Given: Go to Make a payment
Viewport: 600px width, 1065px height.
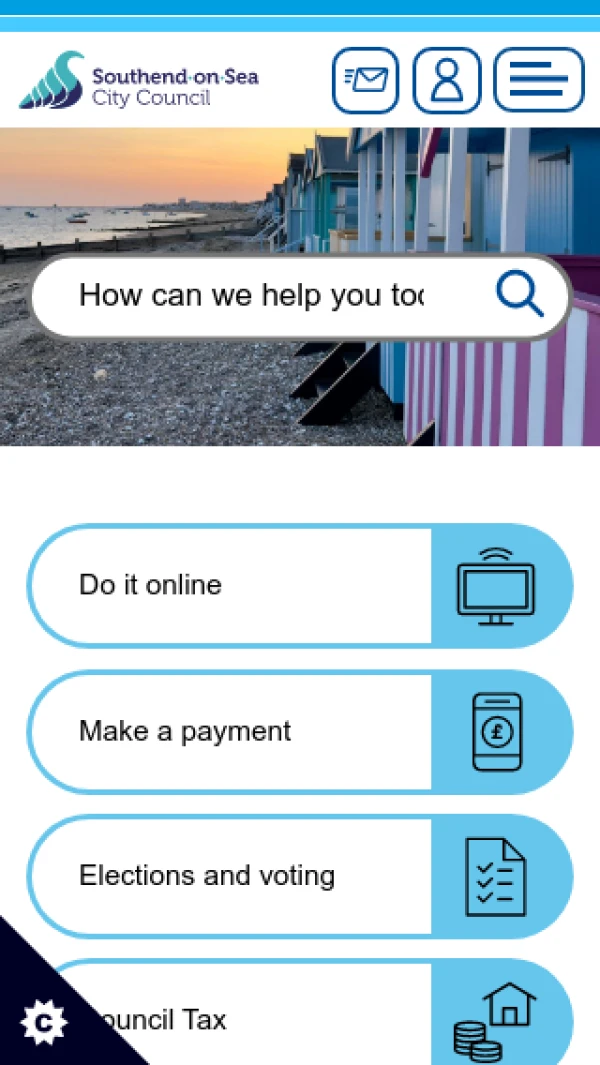Looking at the screenshot, I should point(300,732).
